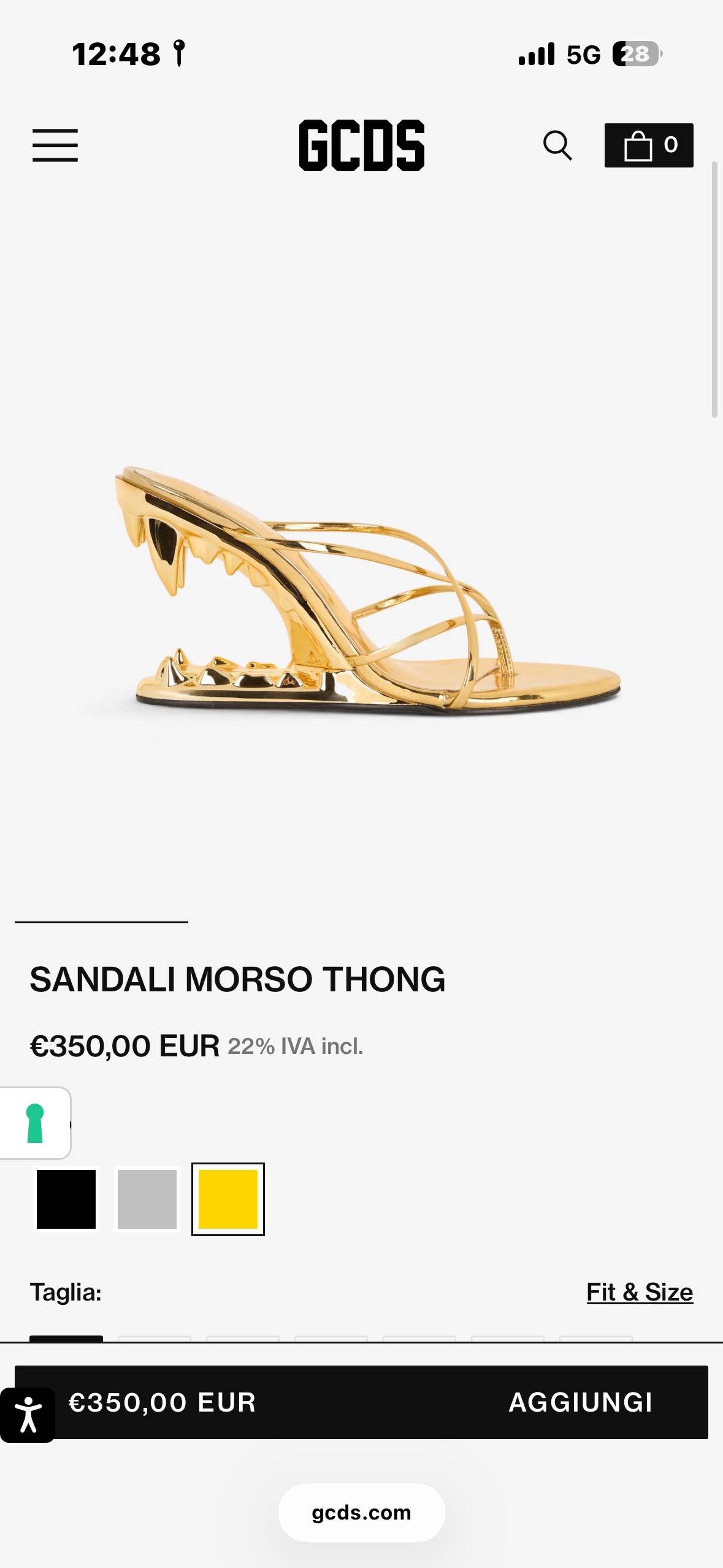The height and width of the screenshot is (1568, 723).
Task: Tap AGGIUNGI to add sandals to cart
Action: [x=581, y=1402]
